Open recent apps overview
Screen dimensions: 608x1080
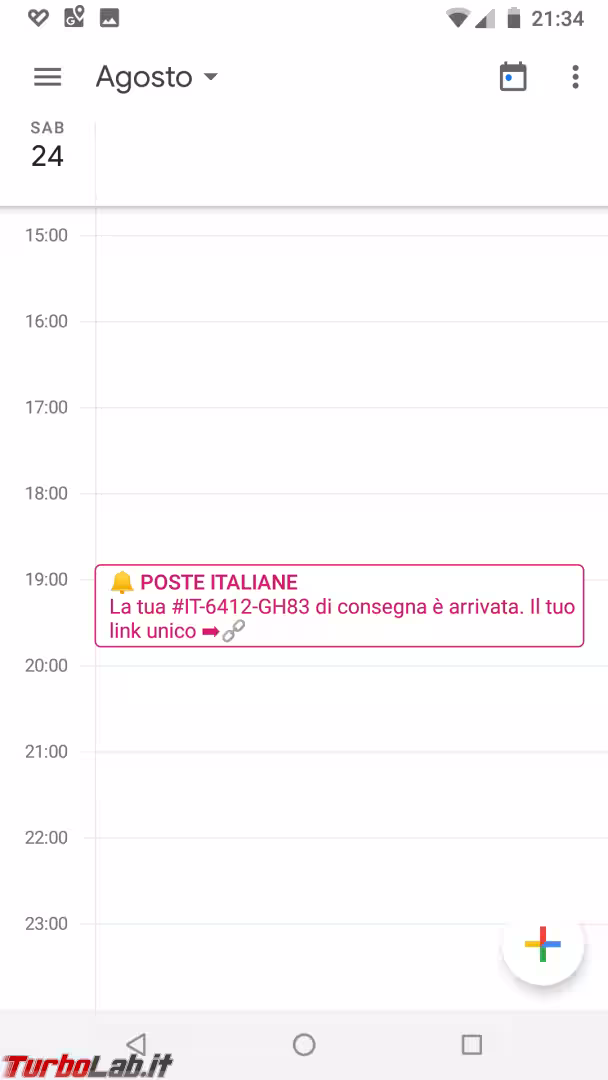pos(472,1044)
